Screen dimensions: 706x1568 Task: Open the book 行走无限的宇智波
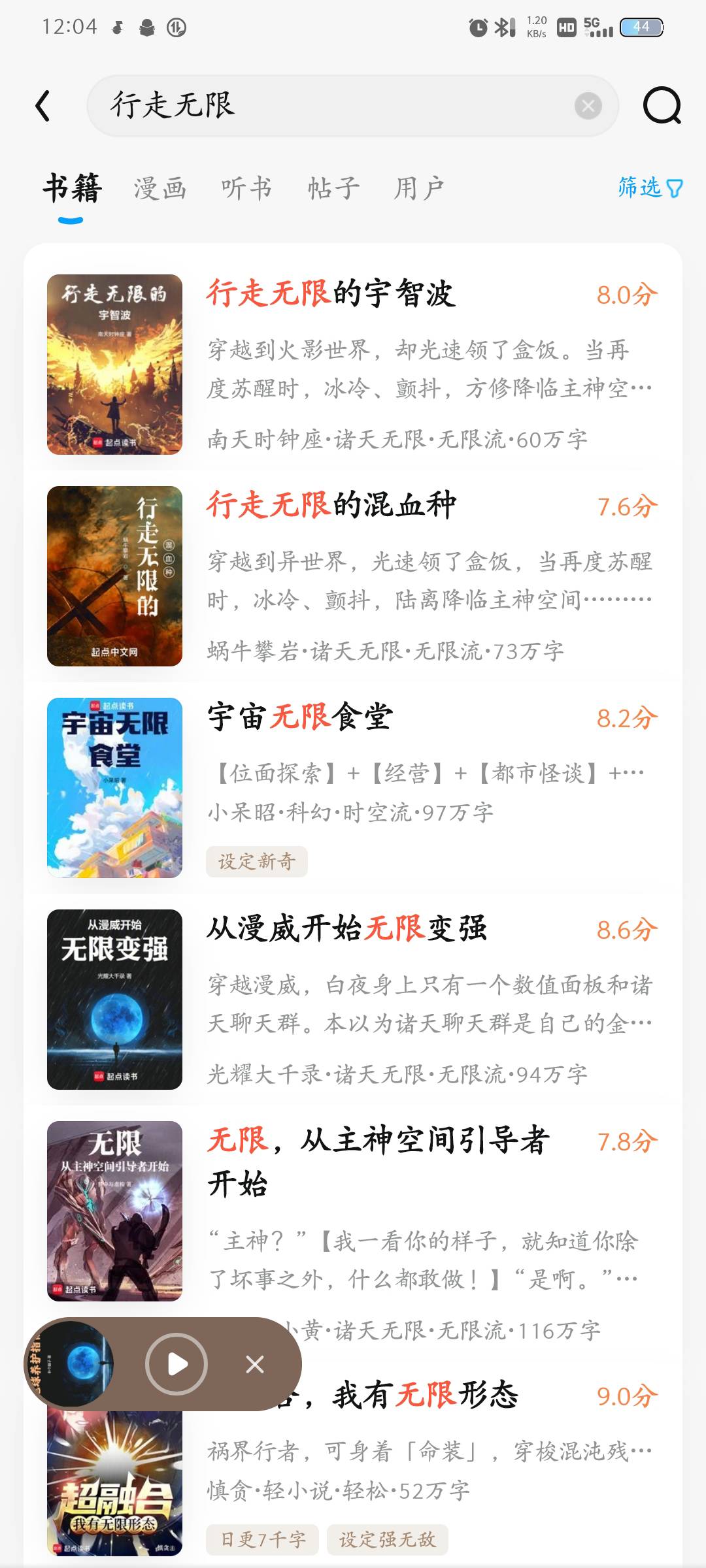pyautogui.click(x=353, y=364)
